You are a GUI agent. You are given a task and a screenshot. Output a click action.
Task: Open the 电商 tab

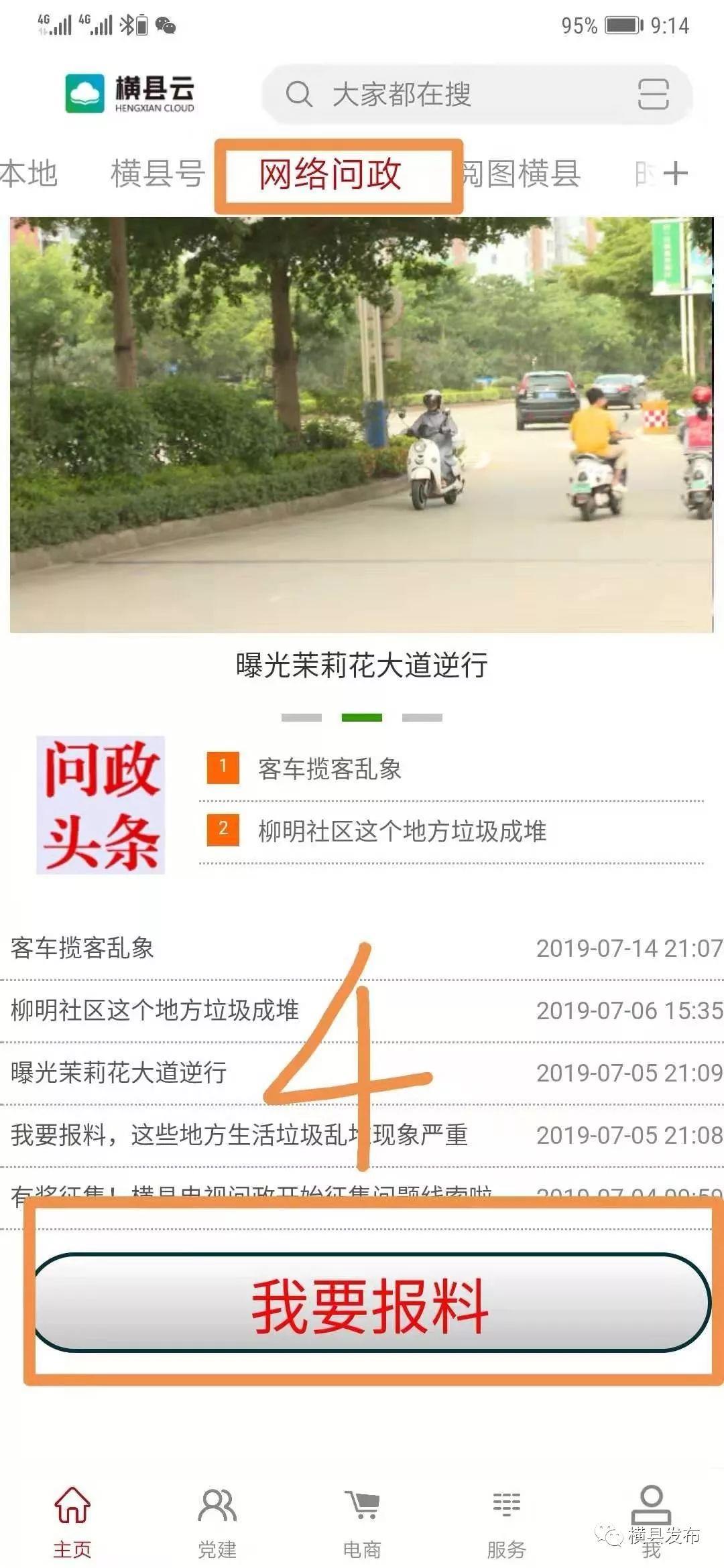click(x=362, y=1520)
